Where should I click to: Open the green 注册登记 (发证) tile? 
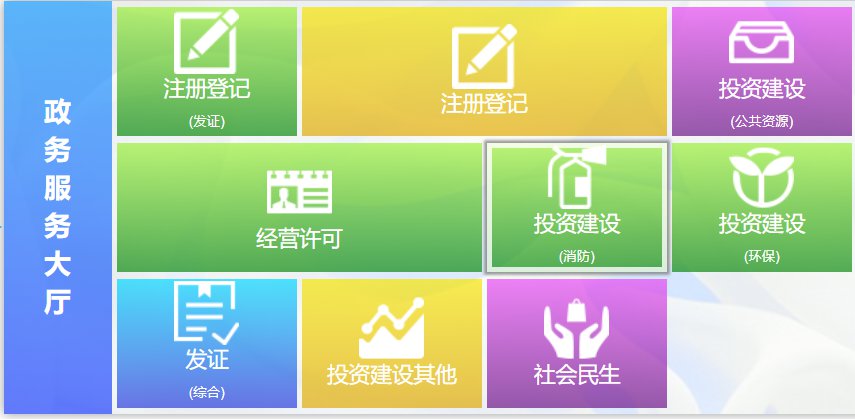207,71
